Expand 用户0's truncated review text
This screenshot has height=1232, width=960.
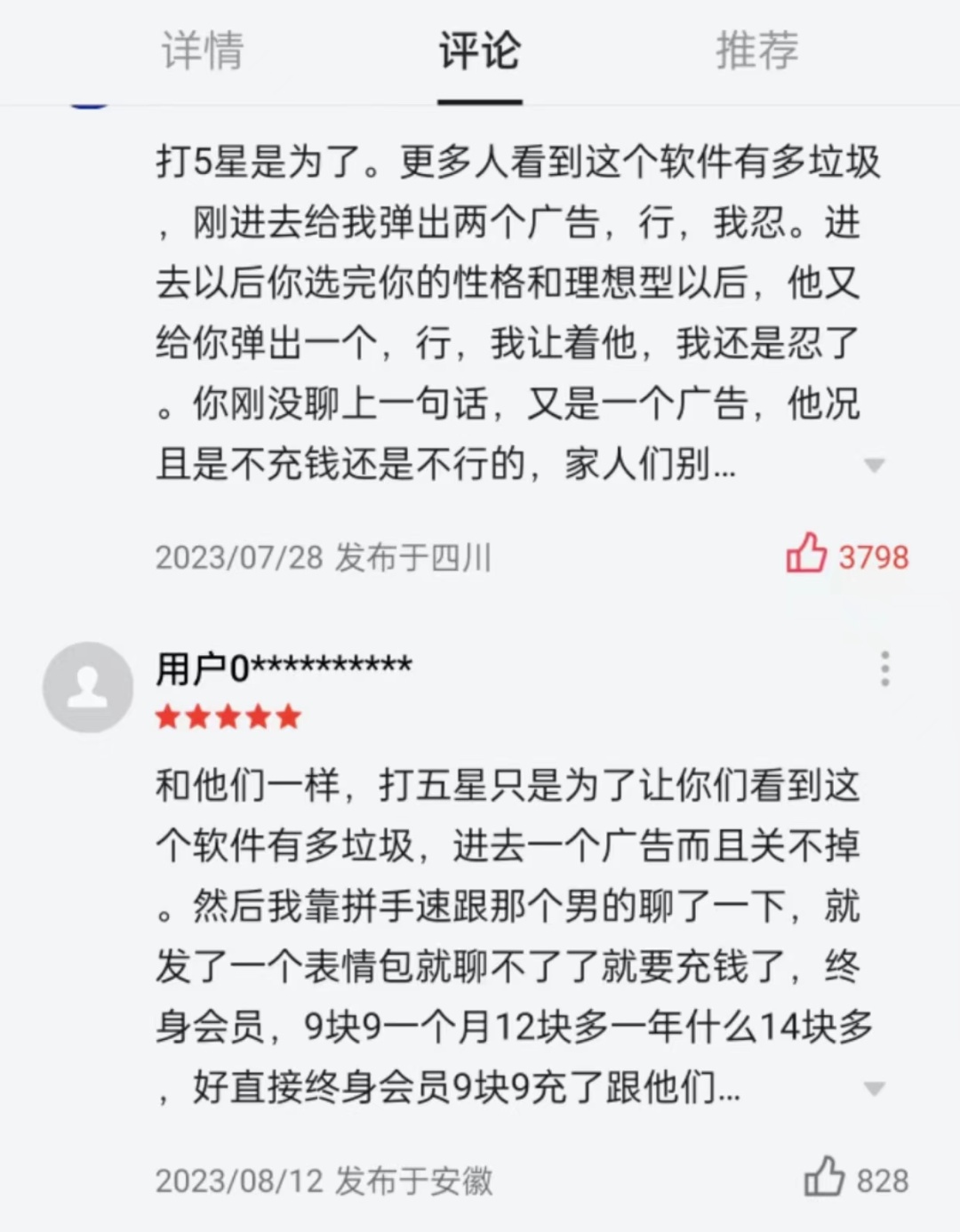coord(876,1086)
